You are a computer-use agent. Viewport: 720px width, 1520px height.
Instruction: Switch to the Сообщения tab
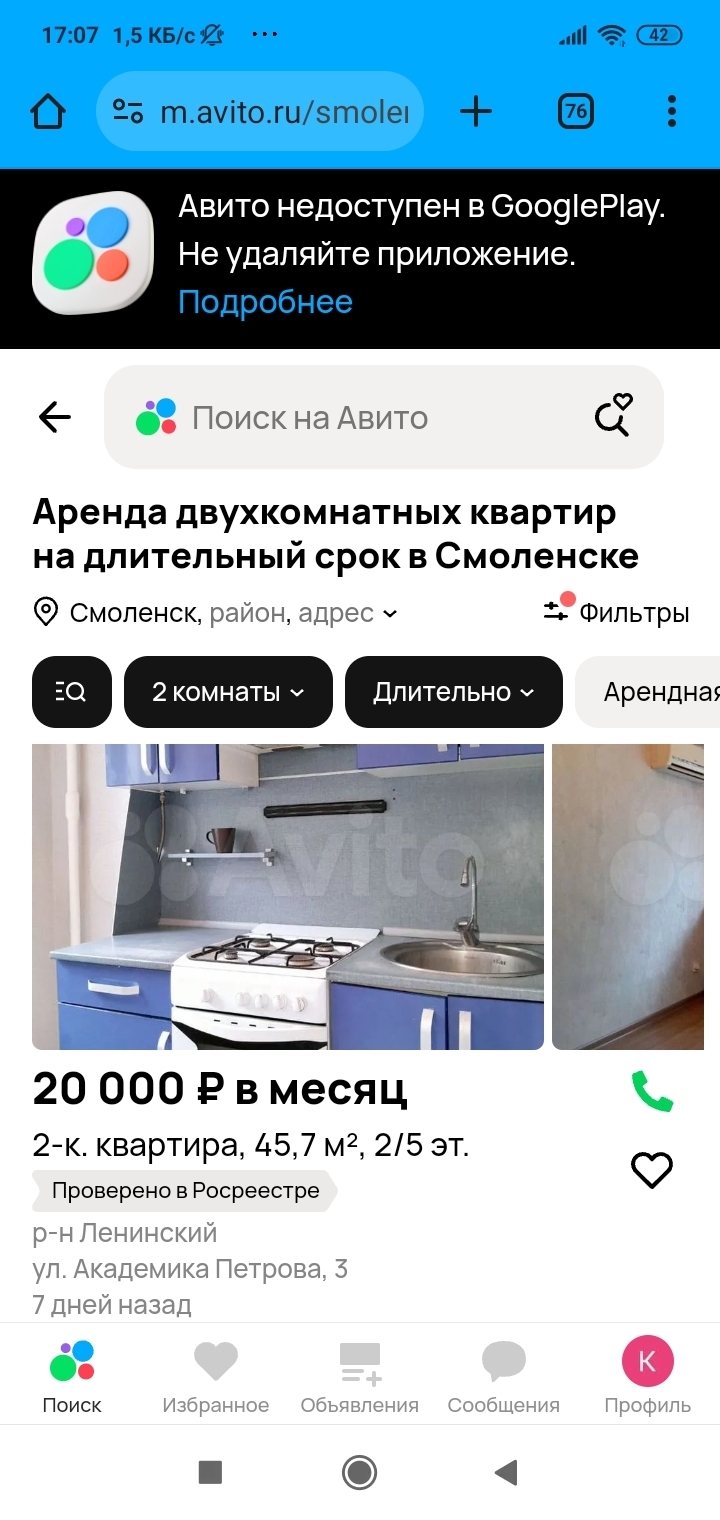[503, 1377]
